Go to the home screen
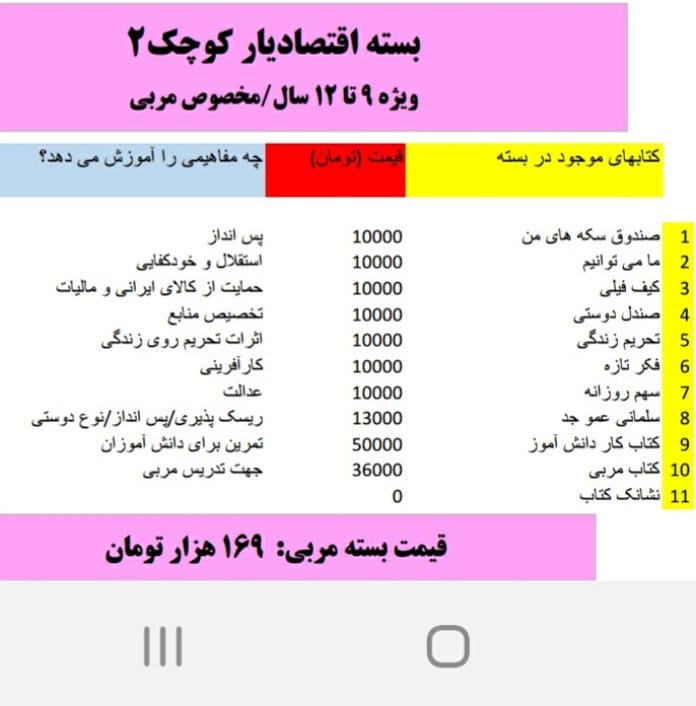 (447, 647)
